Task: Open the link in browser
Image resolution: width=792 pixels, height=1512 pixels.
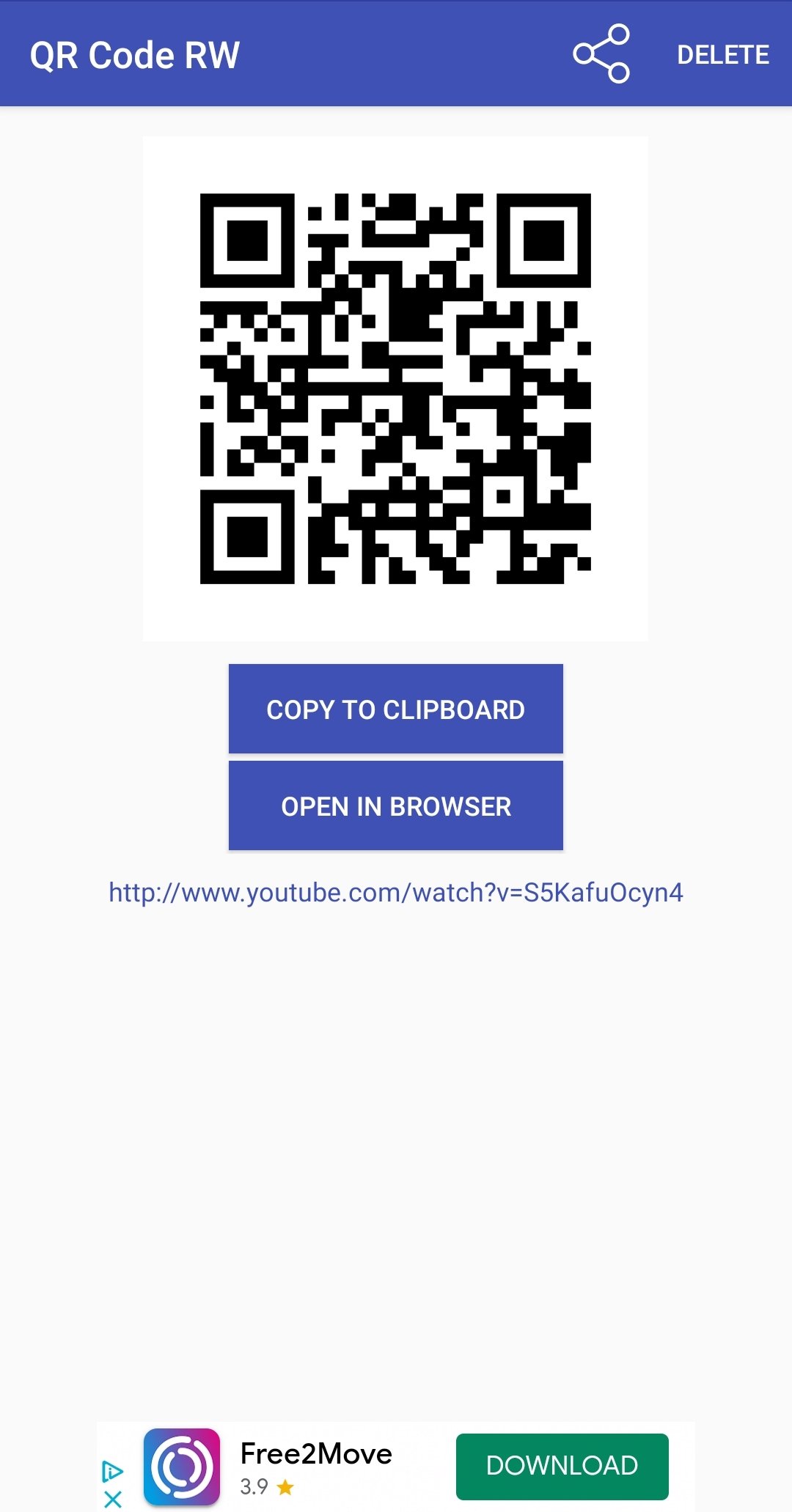Action: coord(396,805)
